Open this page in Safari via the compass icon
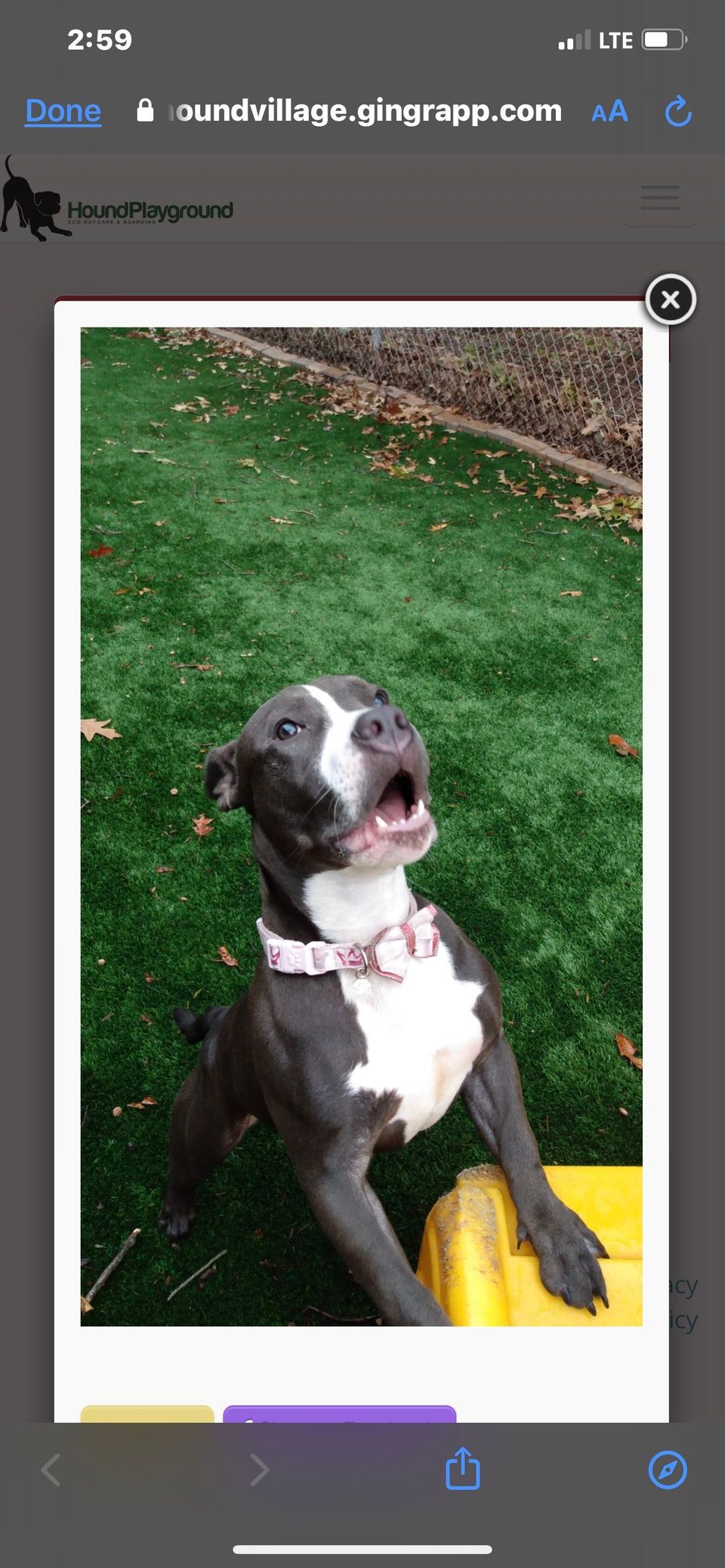725x1568 pixels. (x=668, y=1469)
